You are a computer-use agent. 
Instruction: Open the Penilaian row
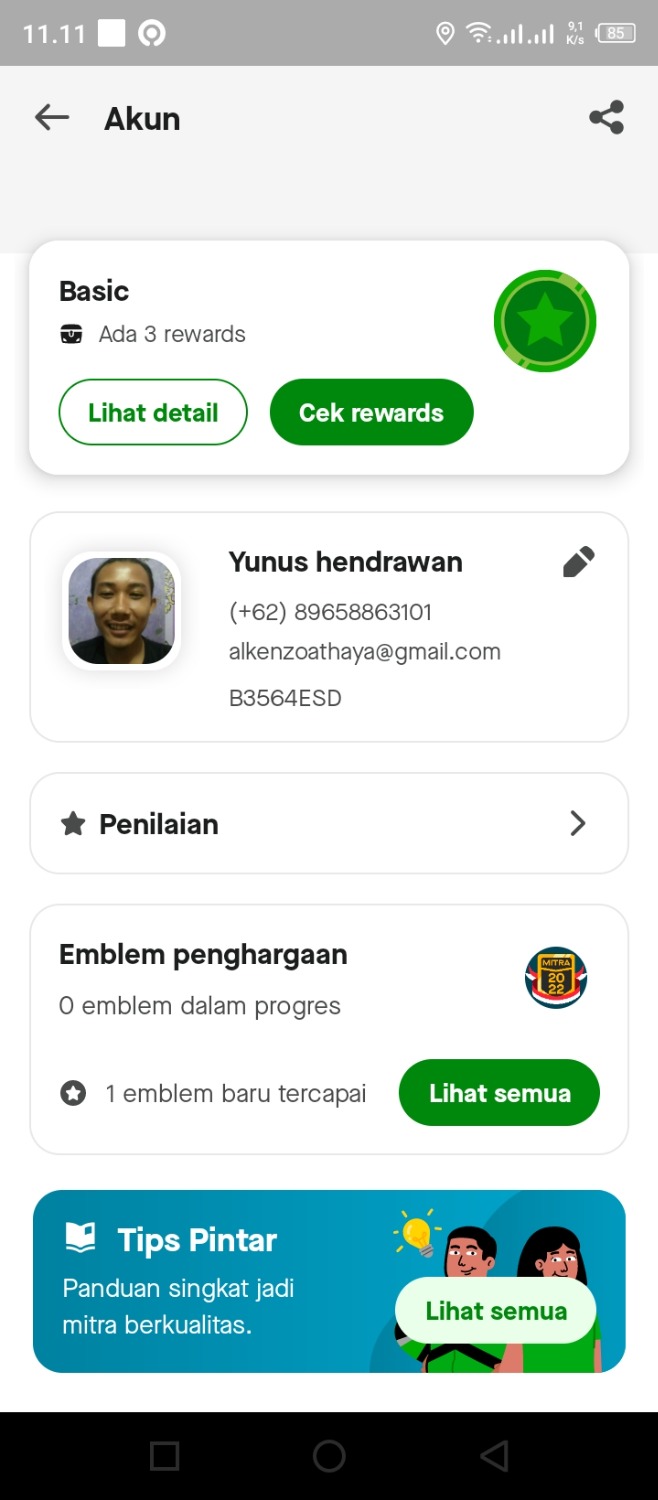click(329, 823)
